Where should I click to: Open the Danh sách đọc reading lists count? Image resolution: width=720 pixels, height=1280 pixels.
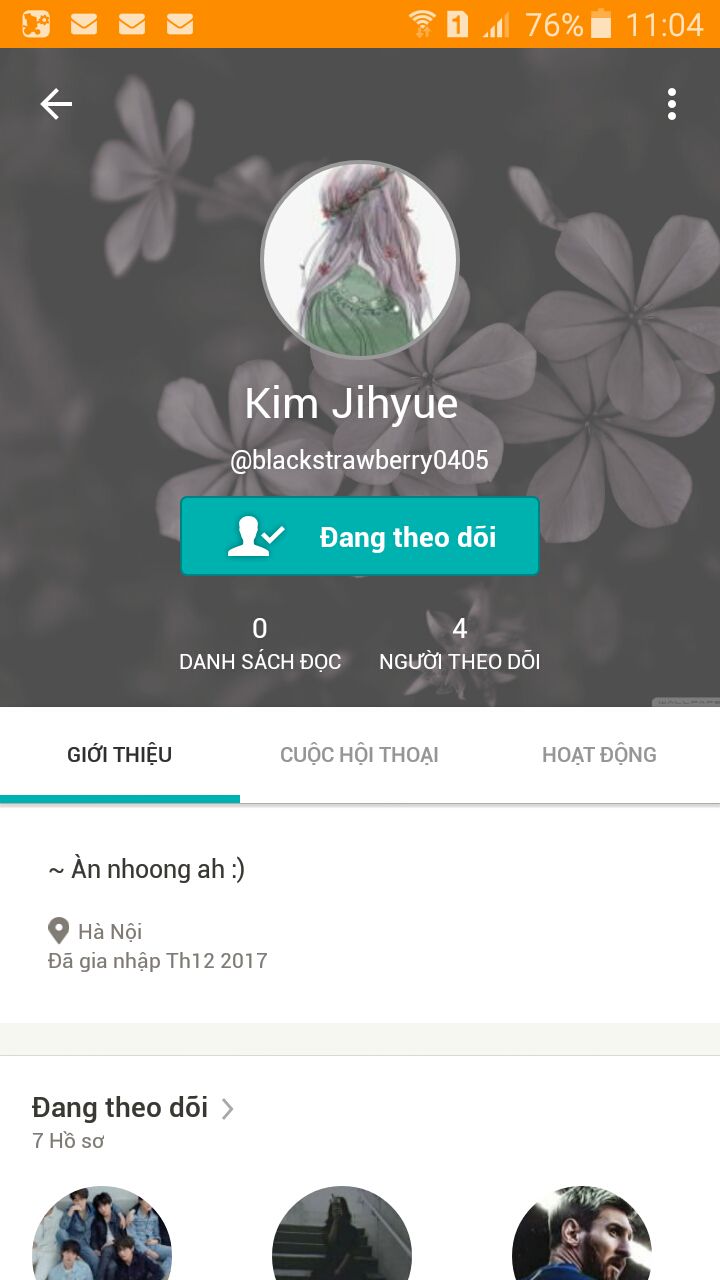click(x=260, y=644)
